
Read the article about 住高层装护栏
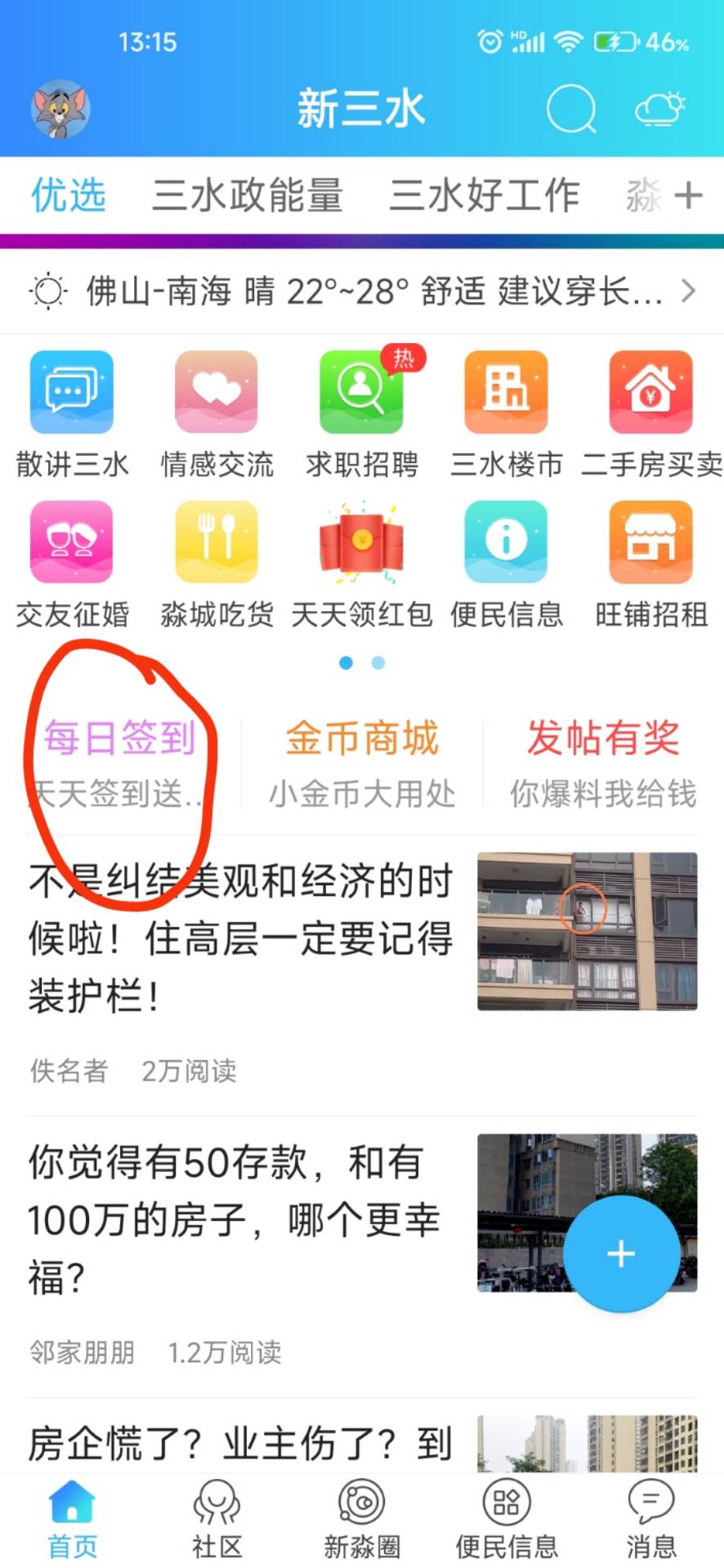tap(241, 939)
